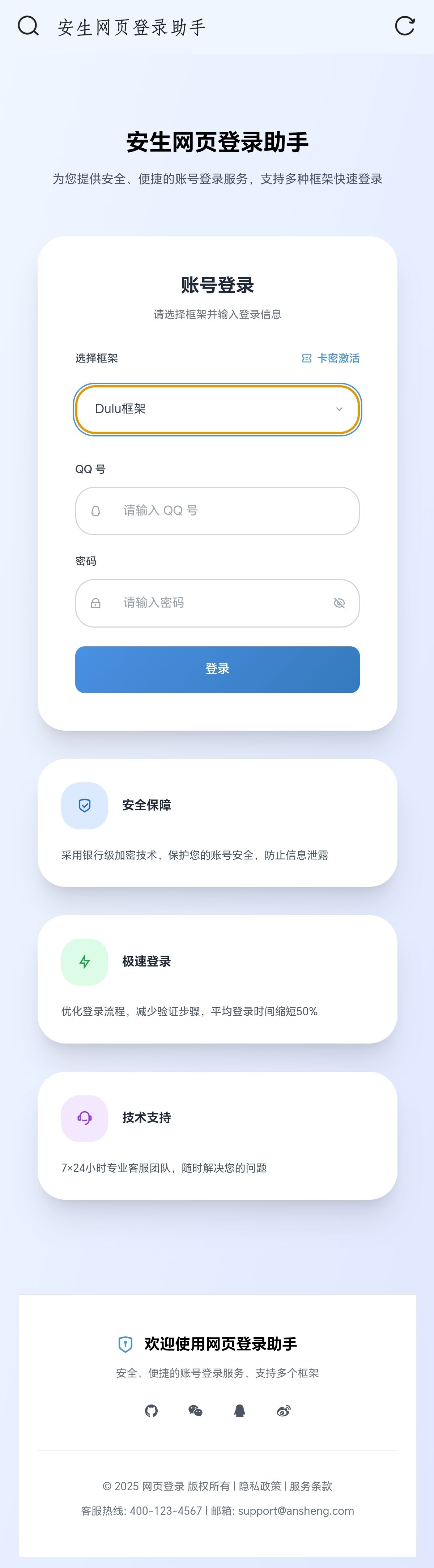This screenshot has height=1568, width=434.
Task: Open the WeChat icon in footer
Action: tap(195, 1410)
